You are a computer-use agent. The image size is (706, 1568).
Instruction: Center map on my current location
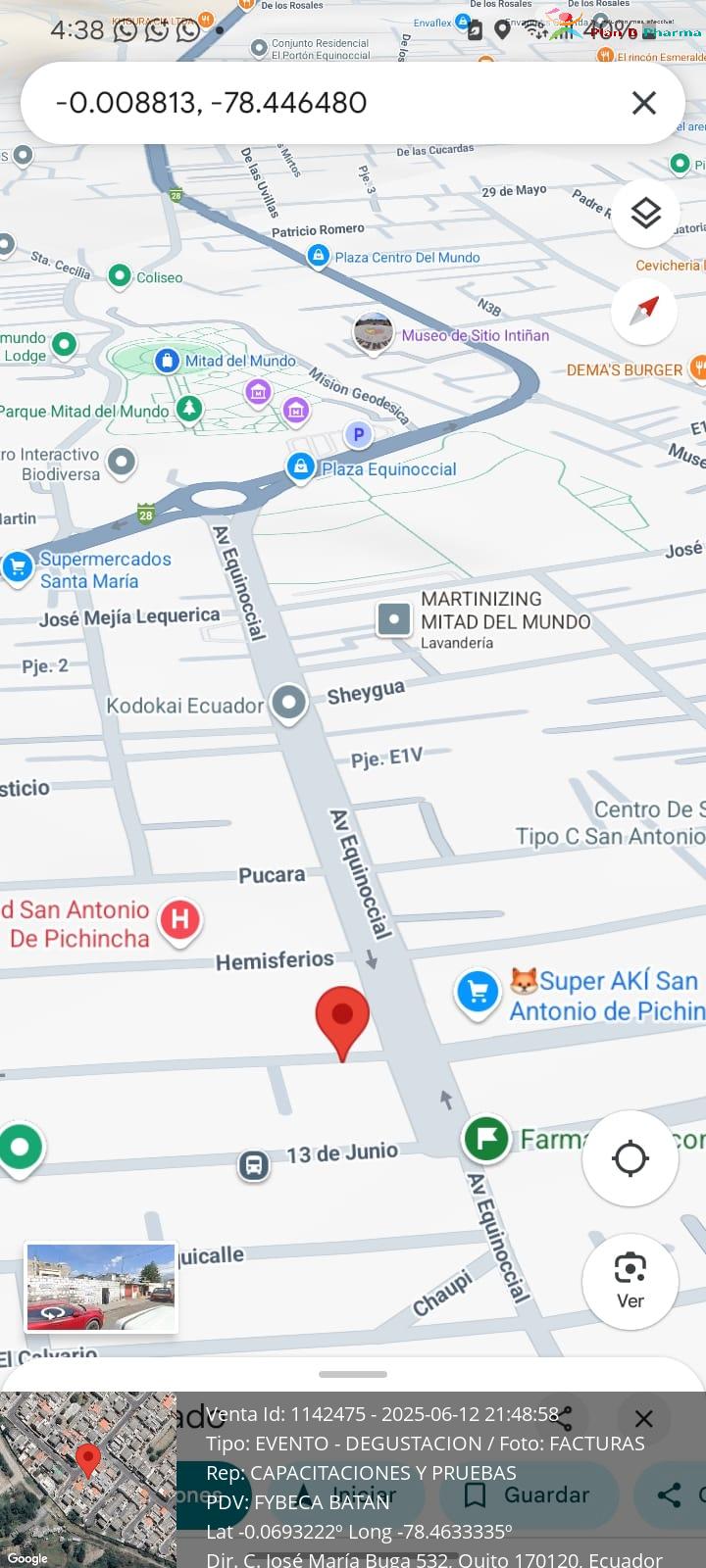(x=630, y=1157)
